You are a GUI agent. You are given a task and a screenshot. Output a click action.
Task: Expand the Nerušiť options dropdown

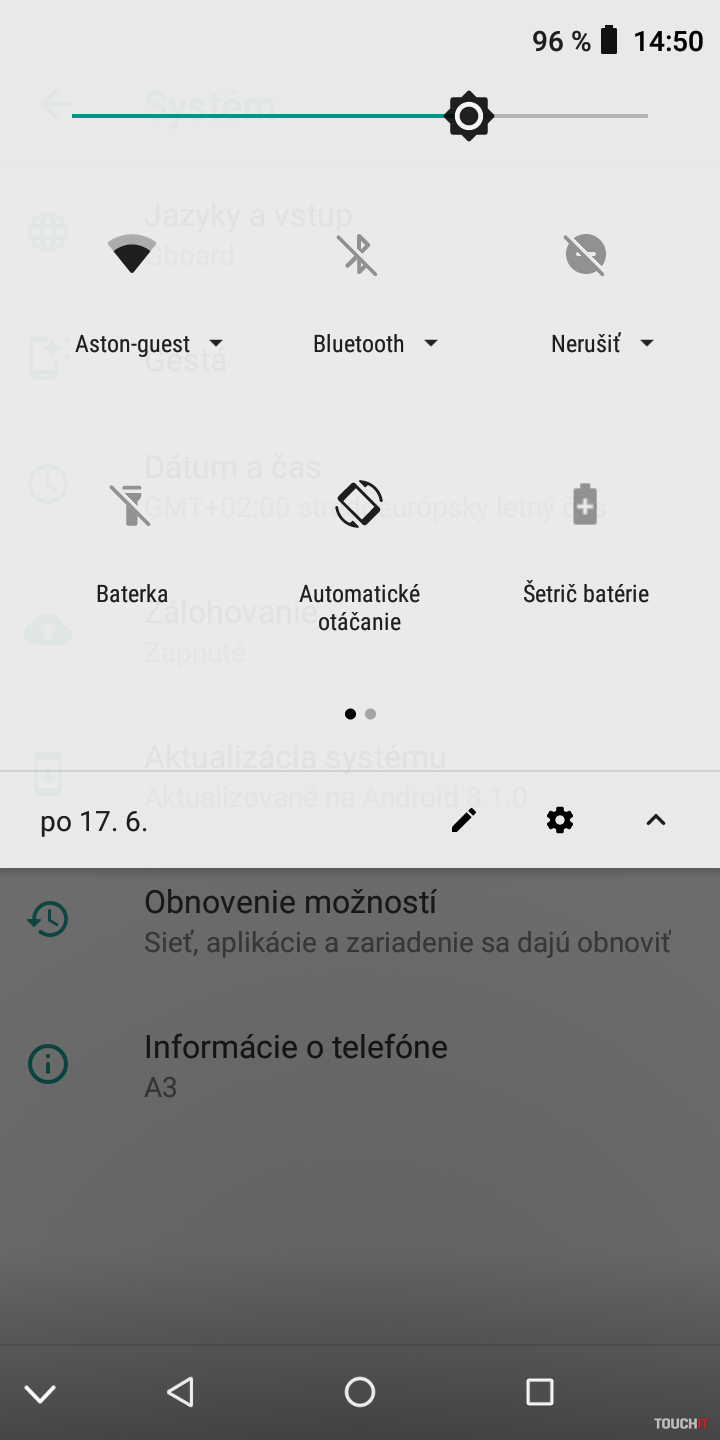click(x=647, y=343)
